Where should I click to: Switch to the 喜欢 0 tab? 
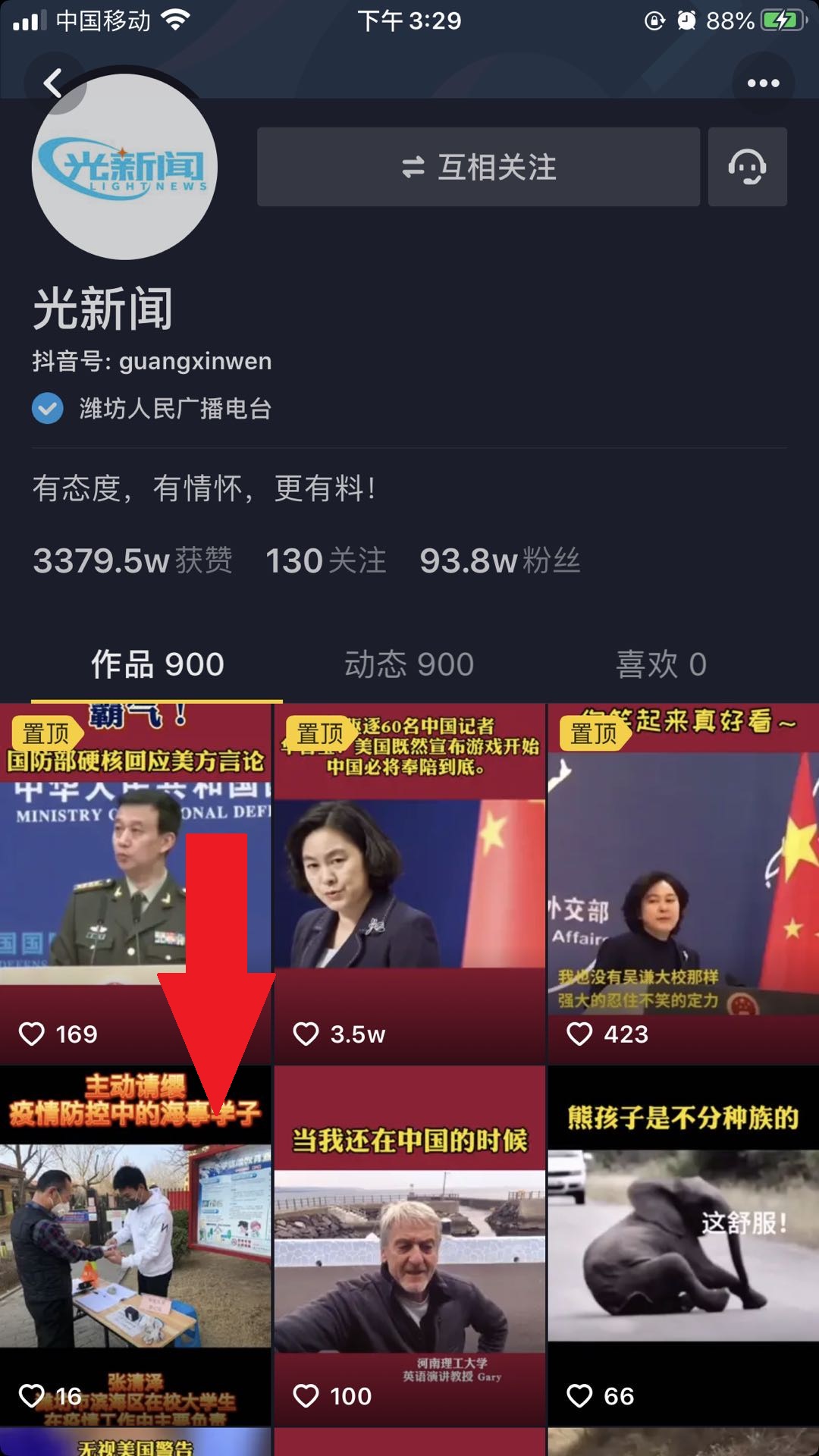661,664
